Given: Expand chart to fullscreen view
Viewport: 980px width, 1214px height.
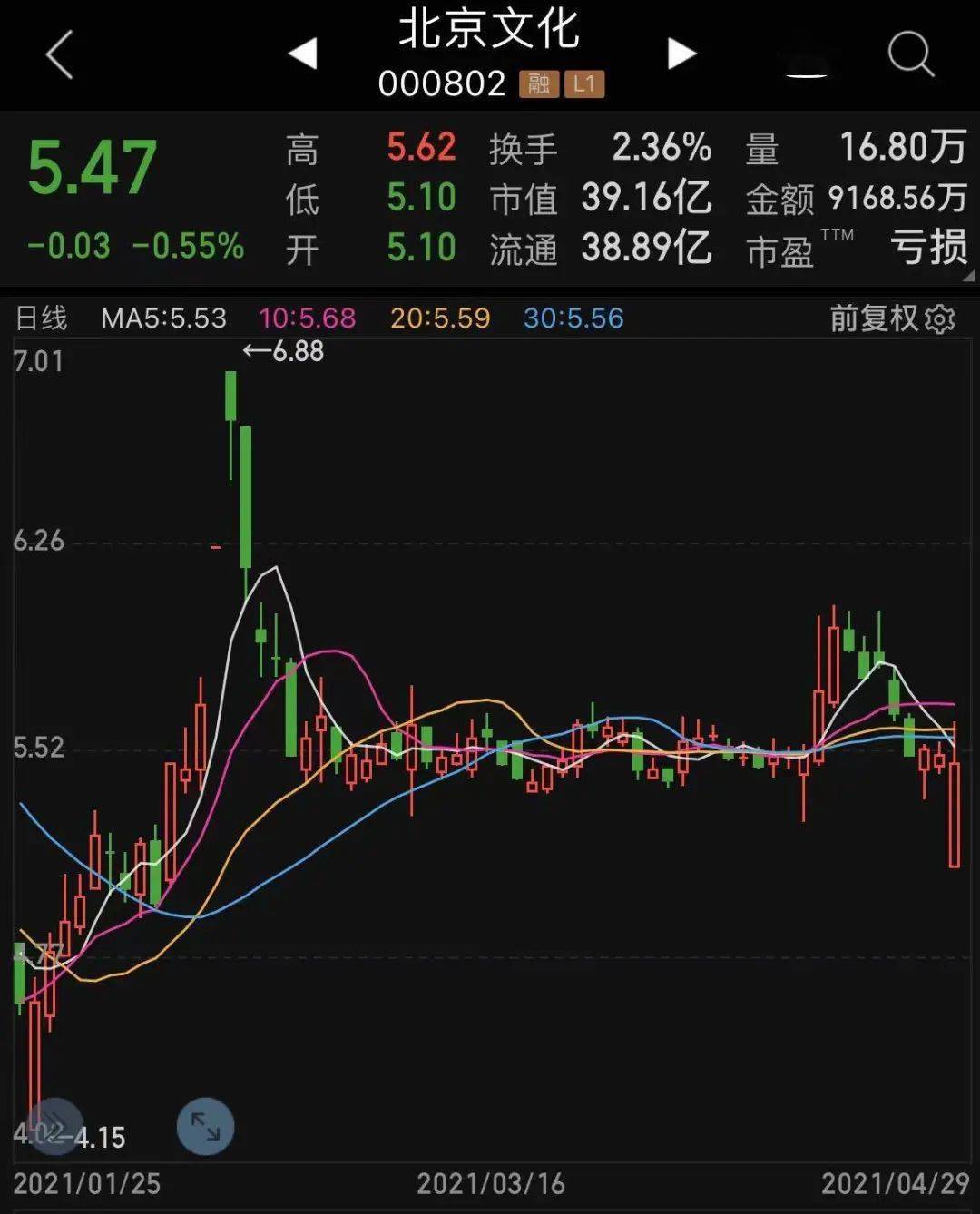Looking at the screenshot, I should (205, 1127).
